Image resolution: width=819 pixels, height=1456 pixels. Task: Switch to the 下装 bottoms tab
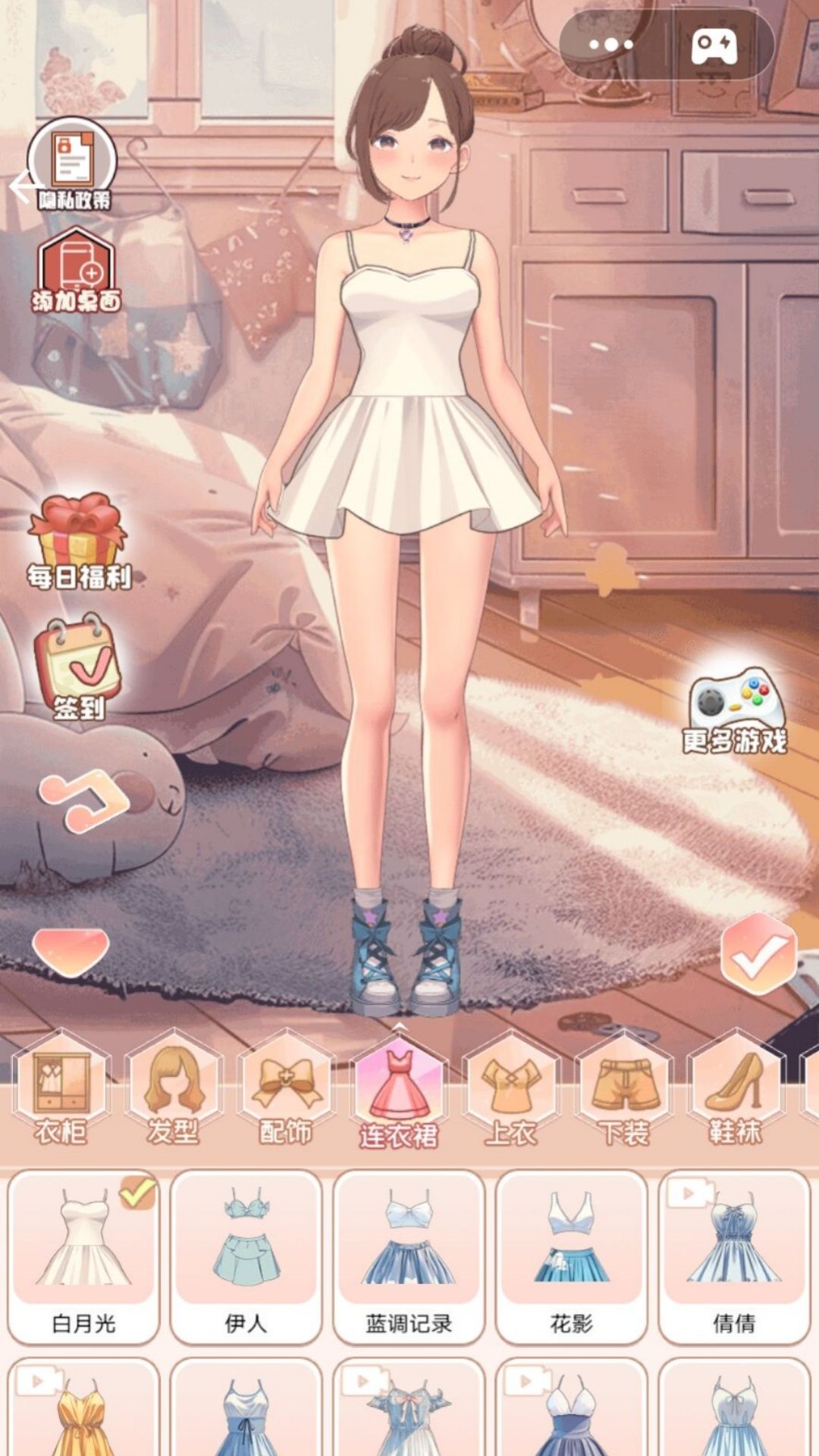coord(624,1090)
